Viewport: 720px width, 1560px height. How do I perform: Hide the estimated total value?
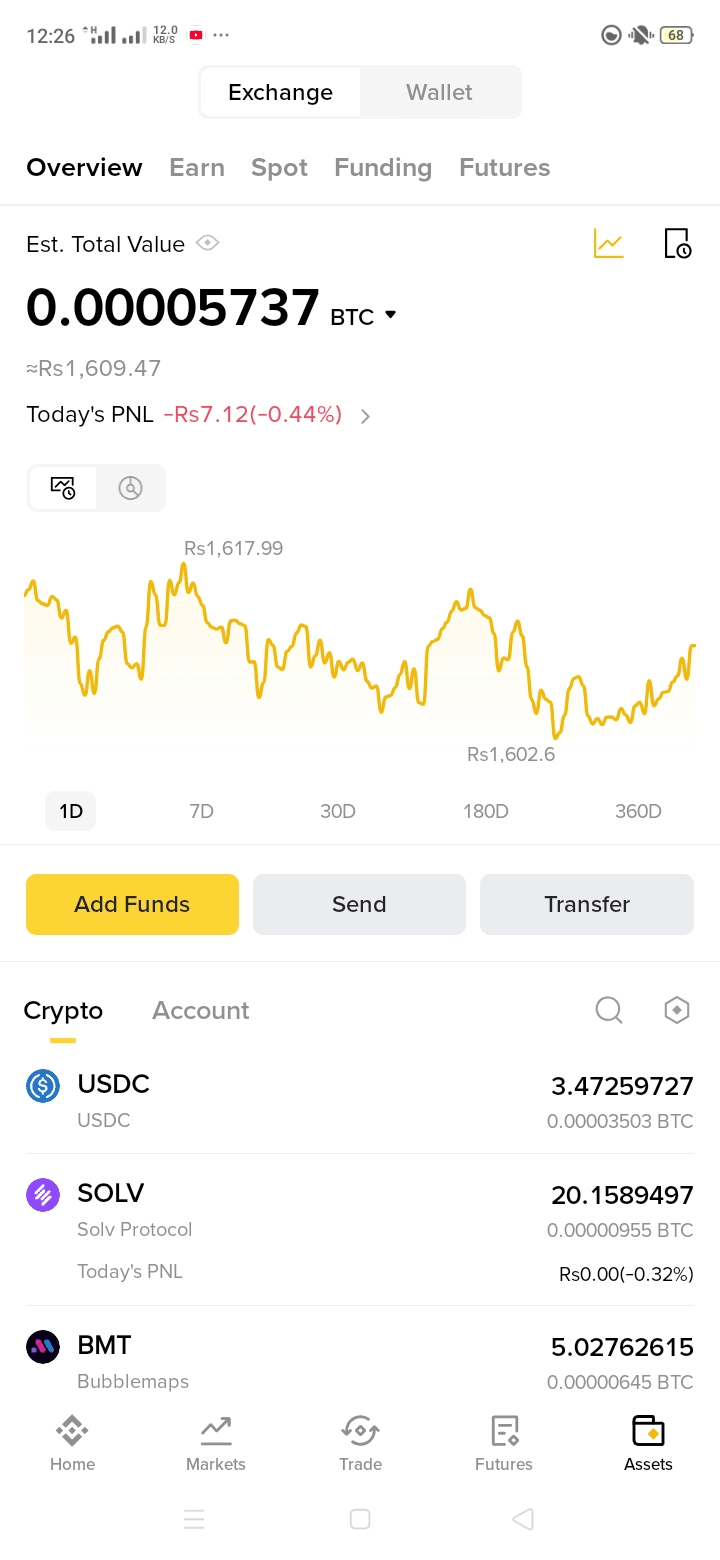[x=208, y=243]
